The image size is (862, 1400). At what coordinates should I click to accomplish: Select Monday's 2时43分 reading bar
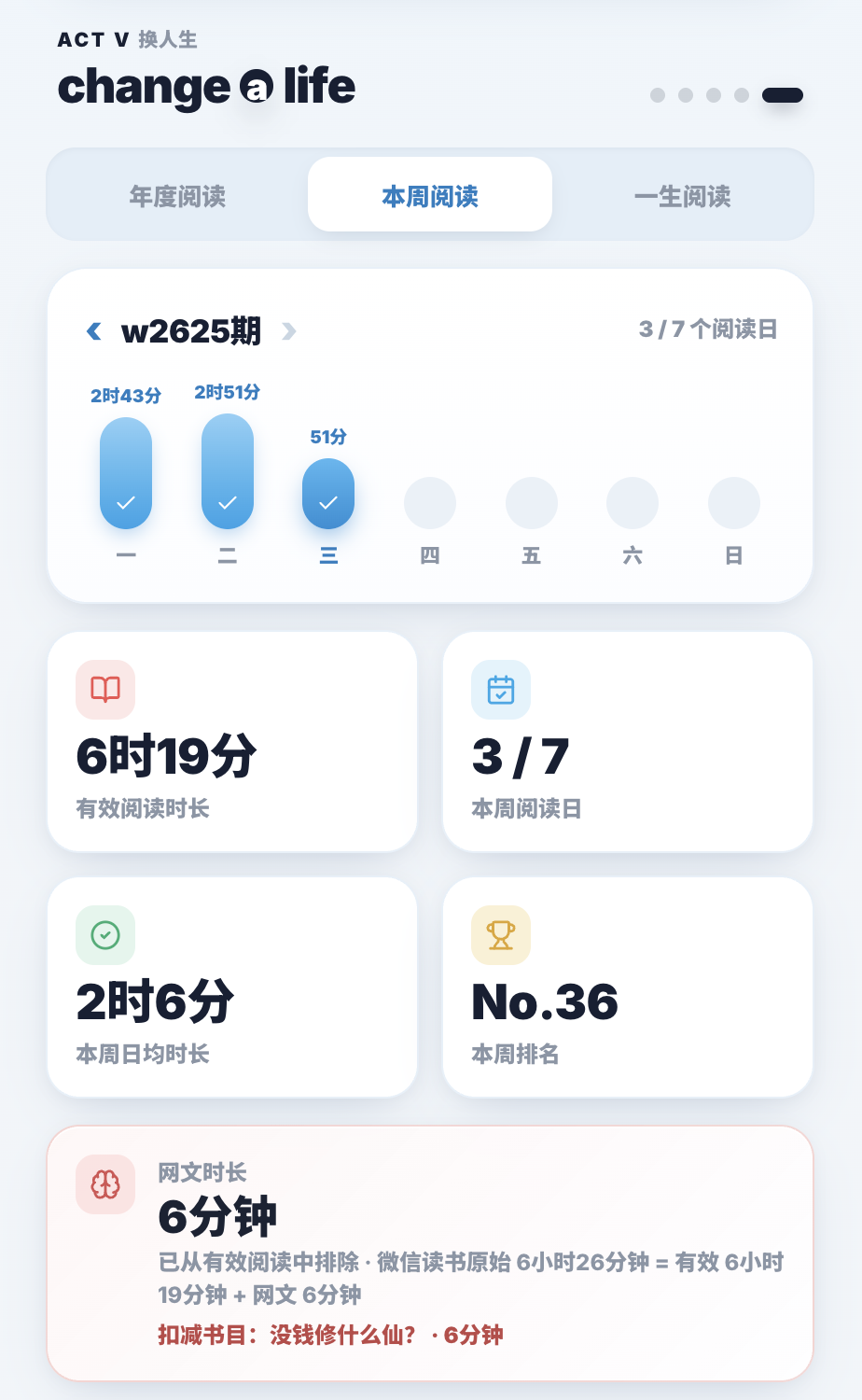point(126,473)
